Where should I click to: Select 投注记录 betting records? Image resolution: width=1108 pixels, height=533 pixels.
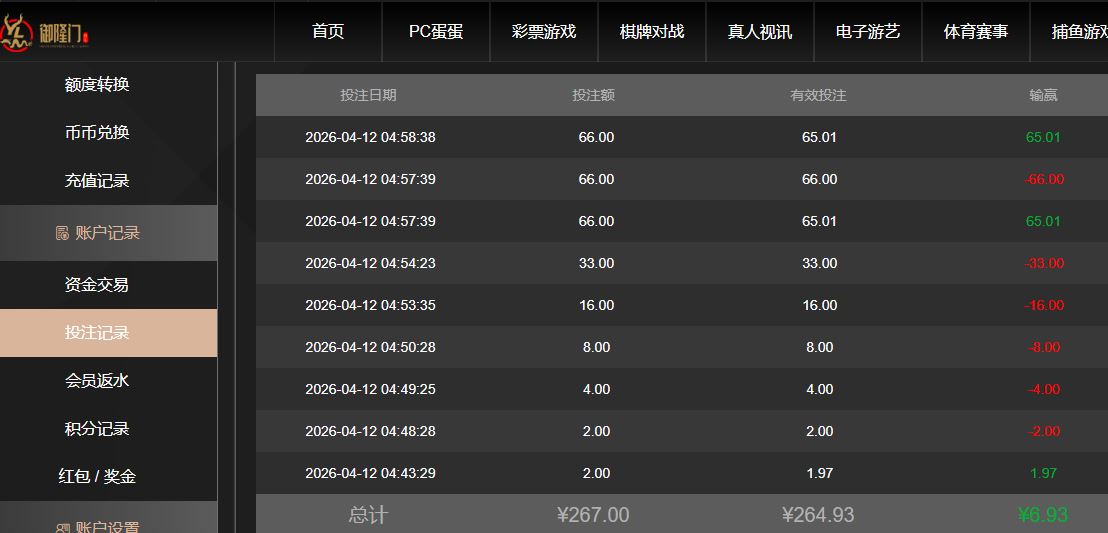click(97, 333)
